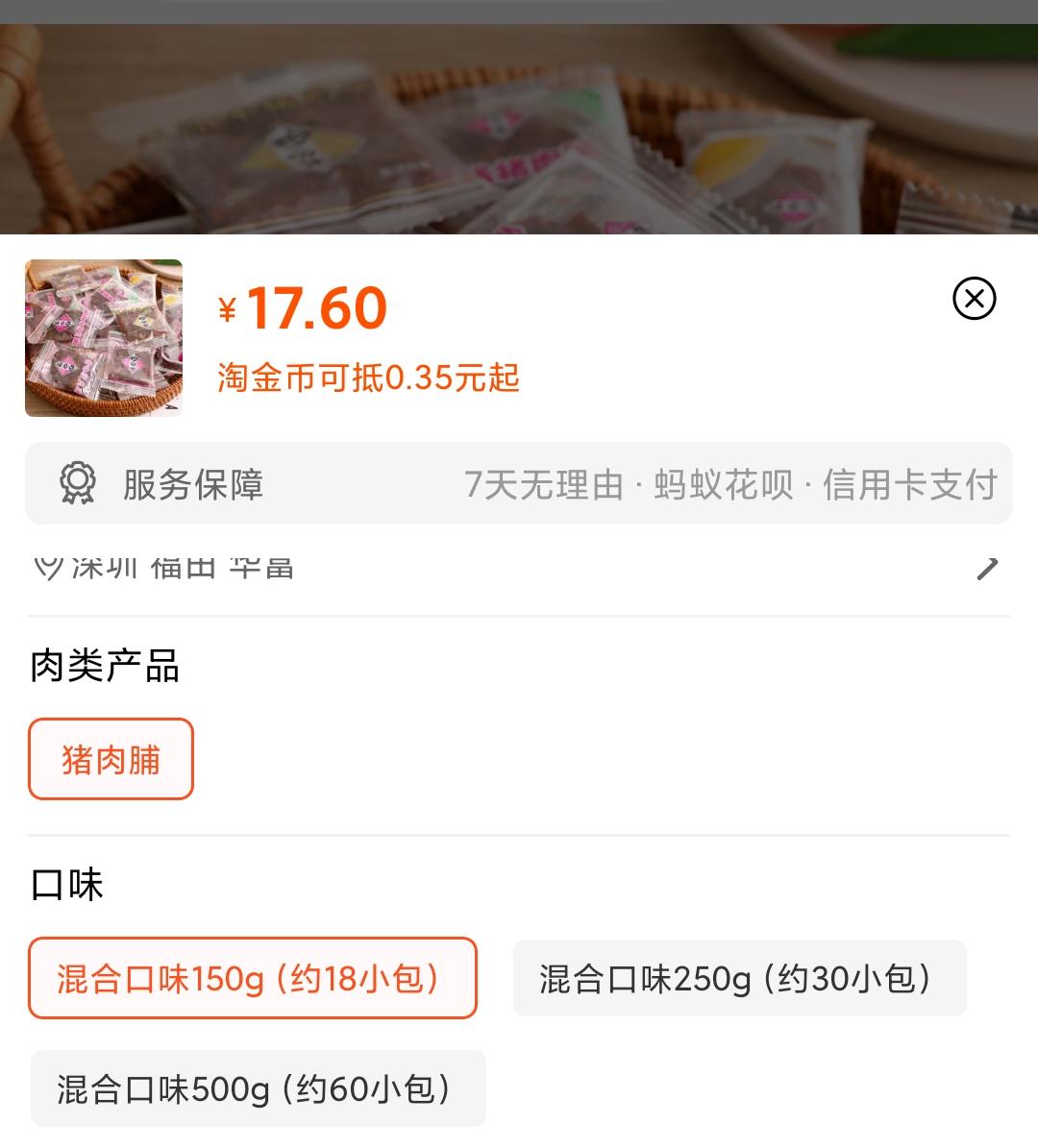The width and height of the screenshot is (1038, 1148).
Task: Expand the delivery address chevron arrow
Action: [x=987, y=569]
